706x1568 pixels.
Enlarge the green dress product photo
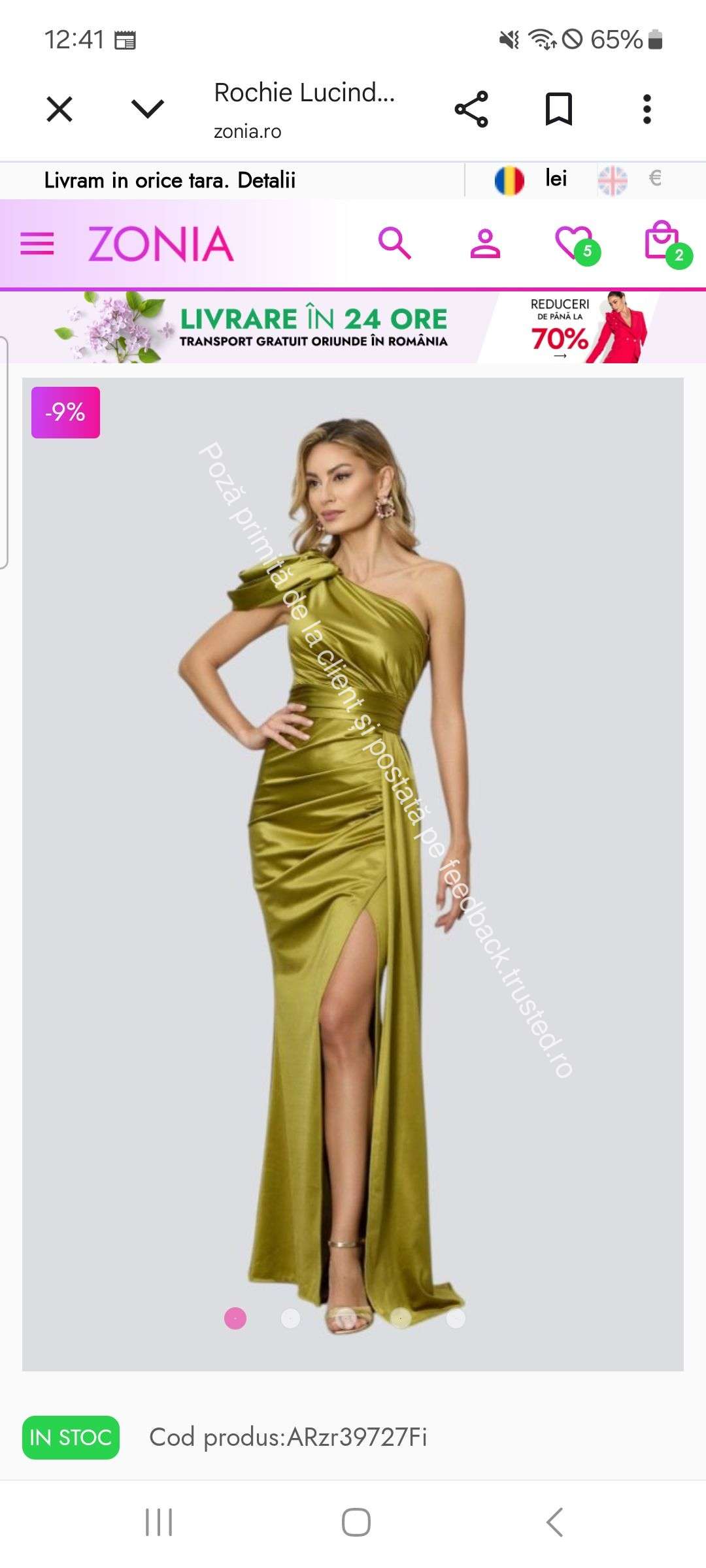[353, 874]
